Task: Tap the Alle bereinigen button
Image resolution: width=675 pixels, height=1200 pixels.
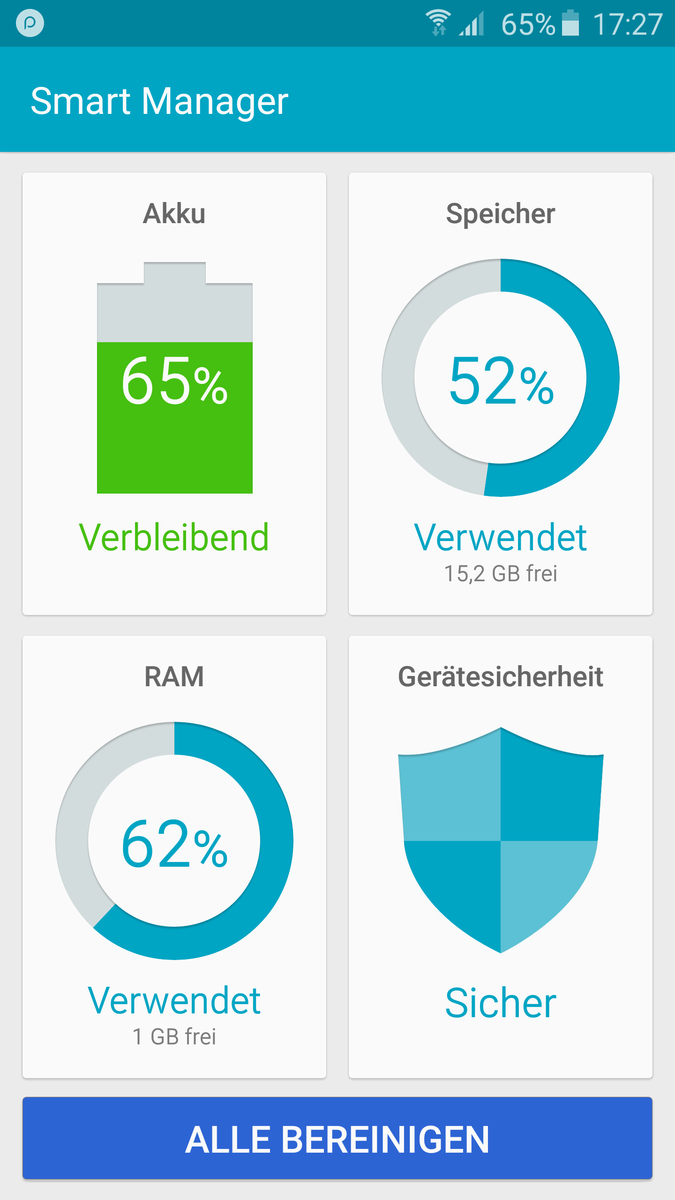Action: coord(337,1139)
